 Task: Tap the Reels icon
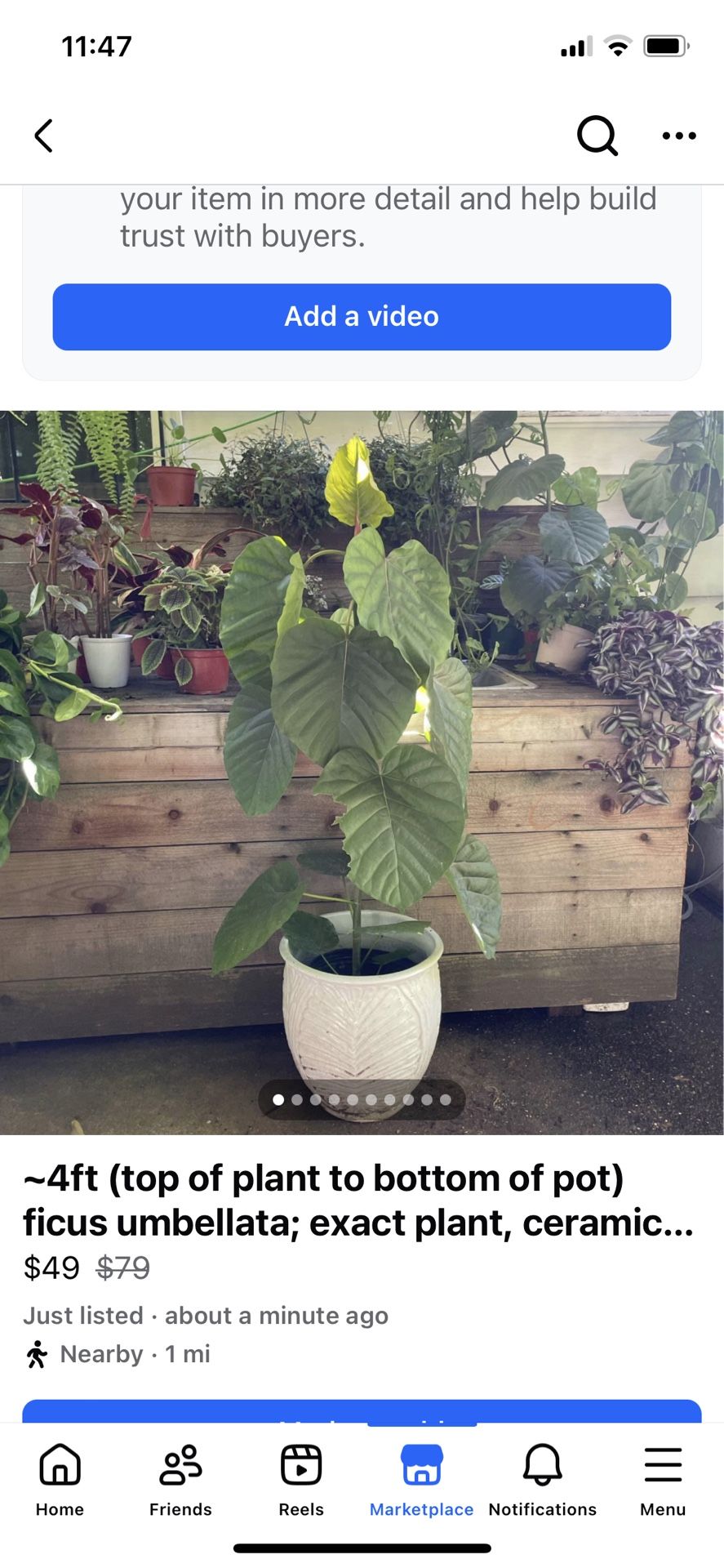(300, 1464)
